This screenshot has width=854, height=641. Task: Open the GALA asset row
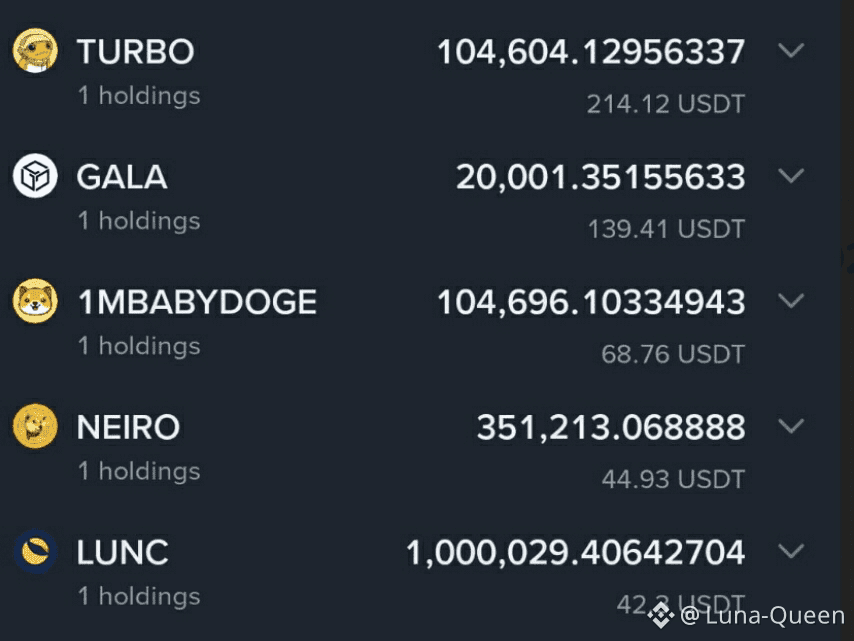419,198
